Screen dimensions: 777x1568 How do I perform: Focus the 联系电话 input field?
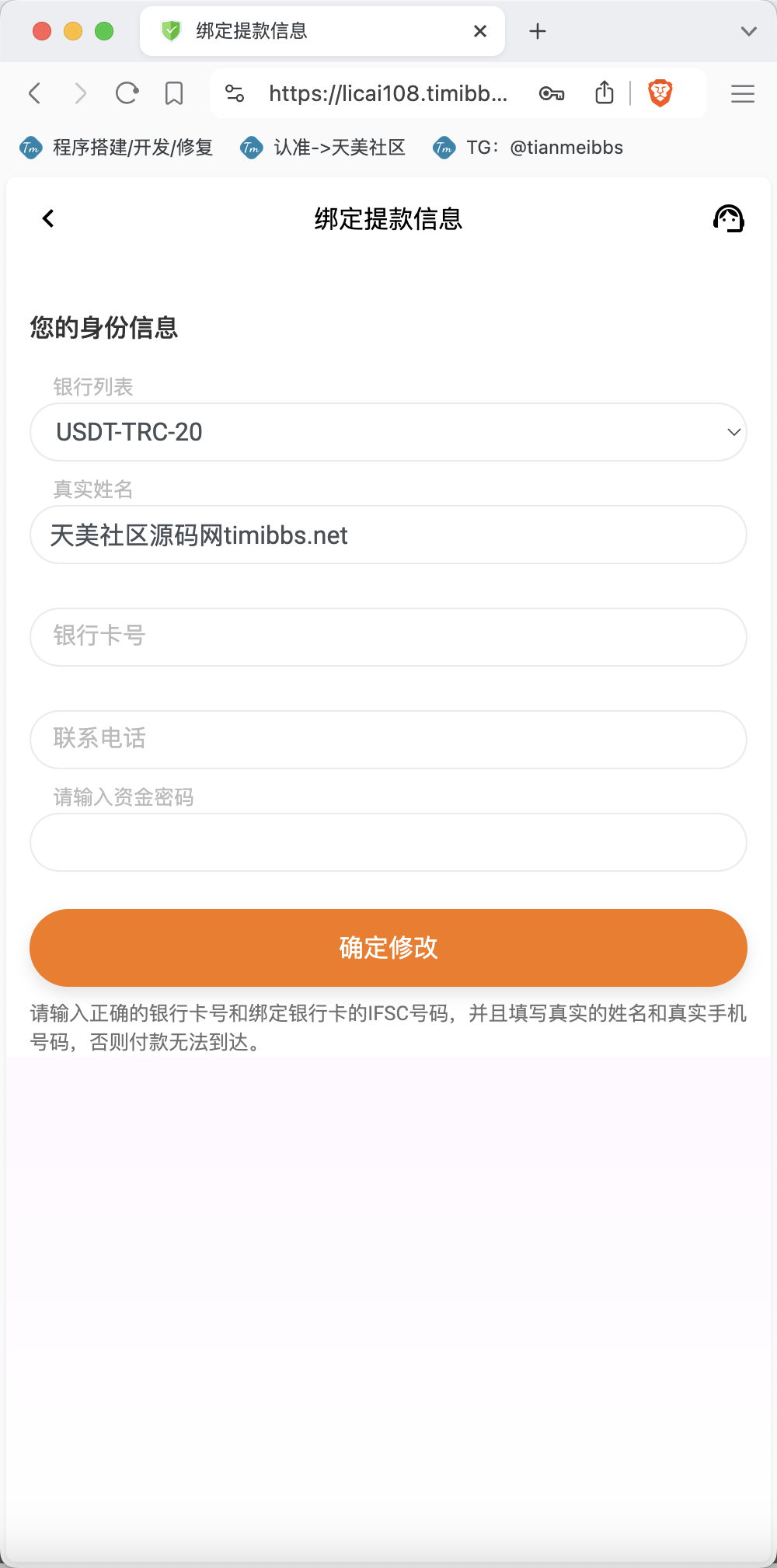388,740
